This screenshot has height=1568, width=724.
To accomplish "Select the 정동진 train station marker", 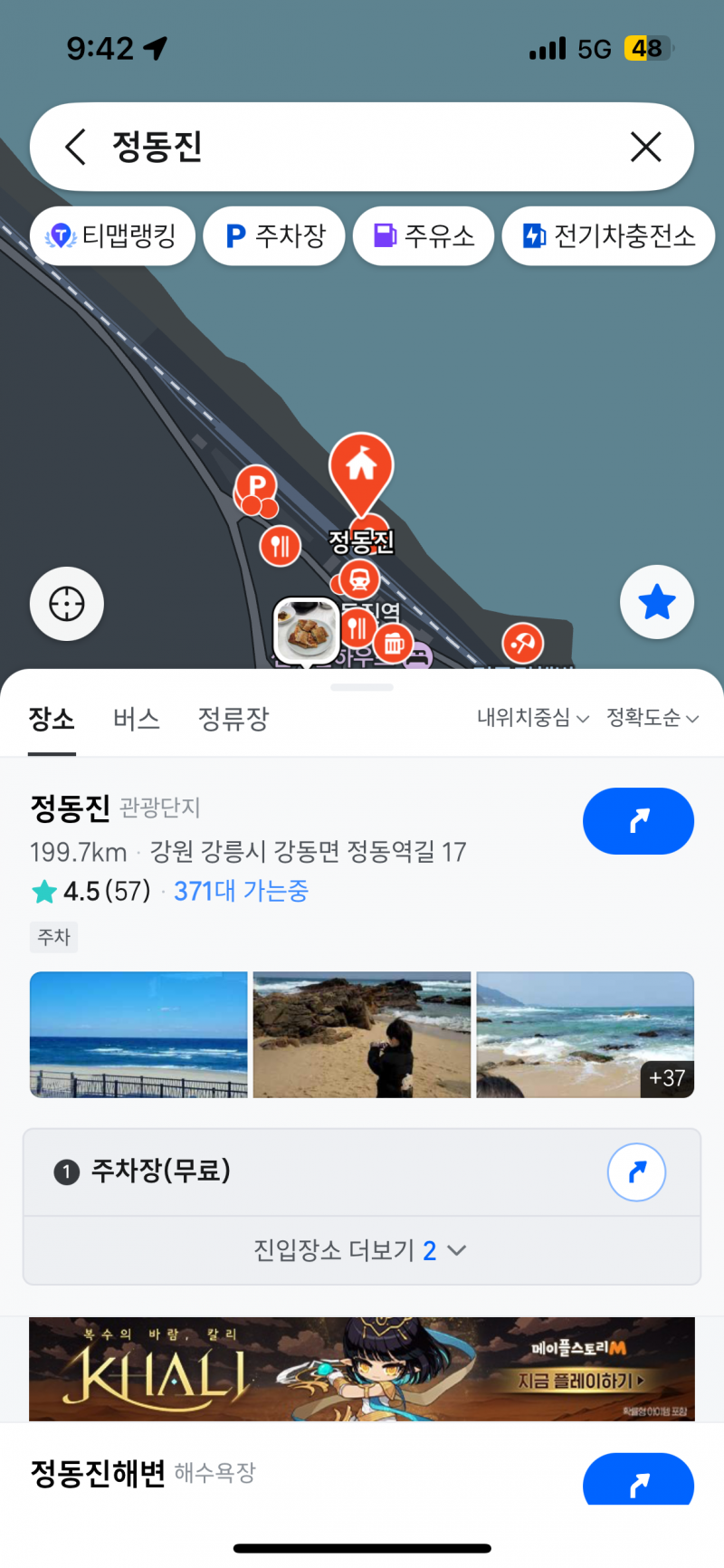I will [x=360, y=578].
